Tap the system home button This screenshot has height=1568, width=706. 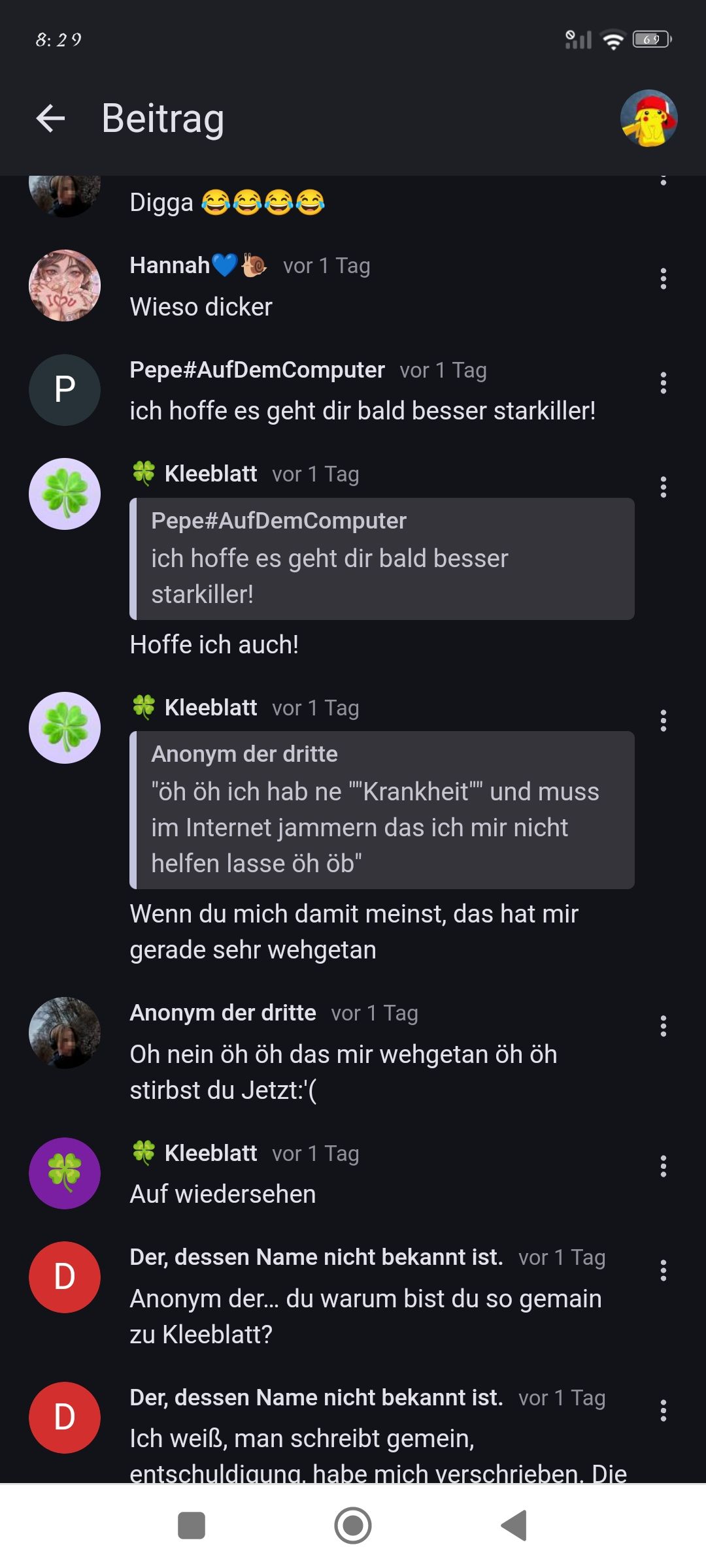click(353, 1526)
